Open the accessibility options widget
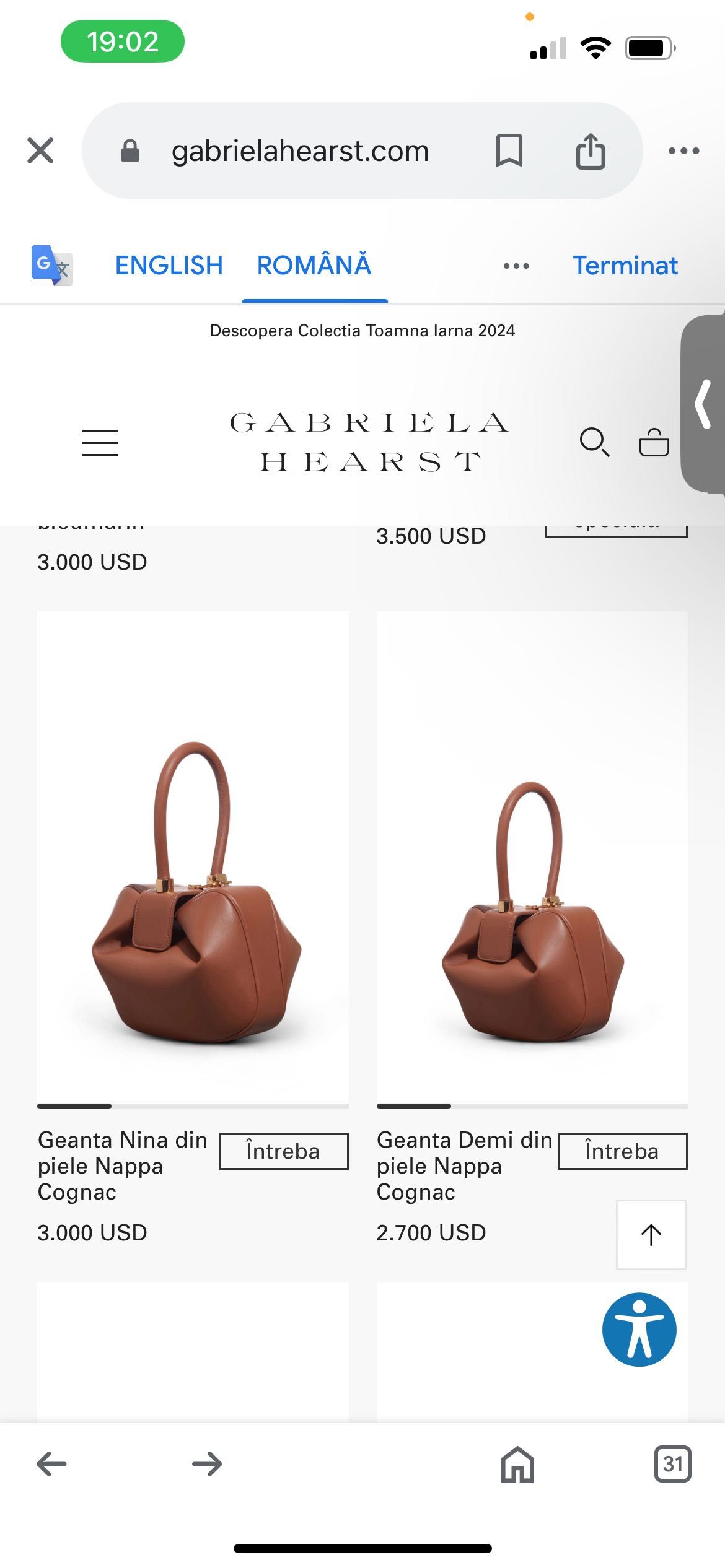This screenshot has height=1568, width=725. click(639, 1330)
